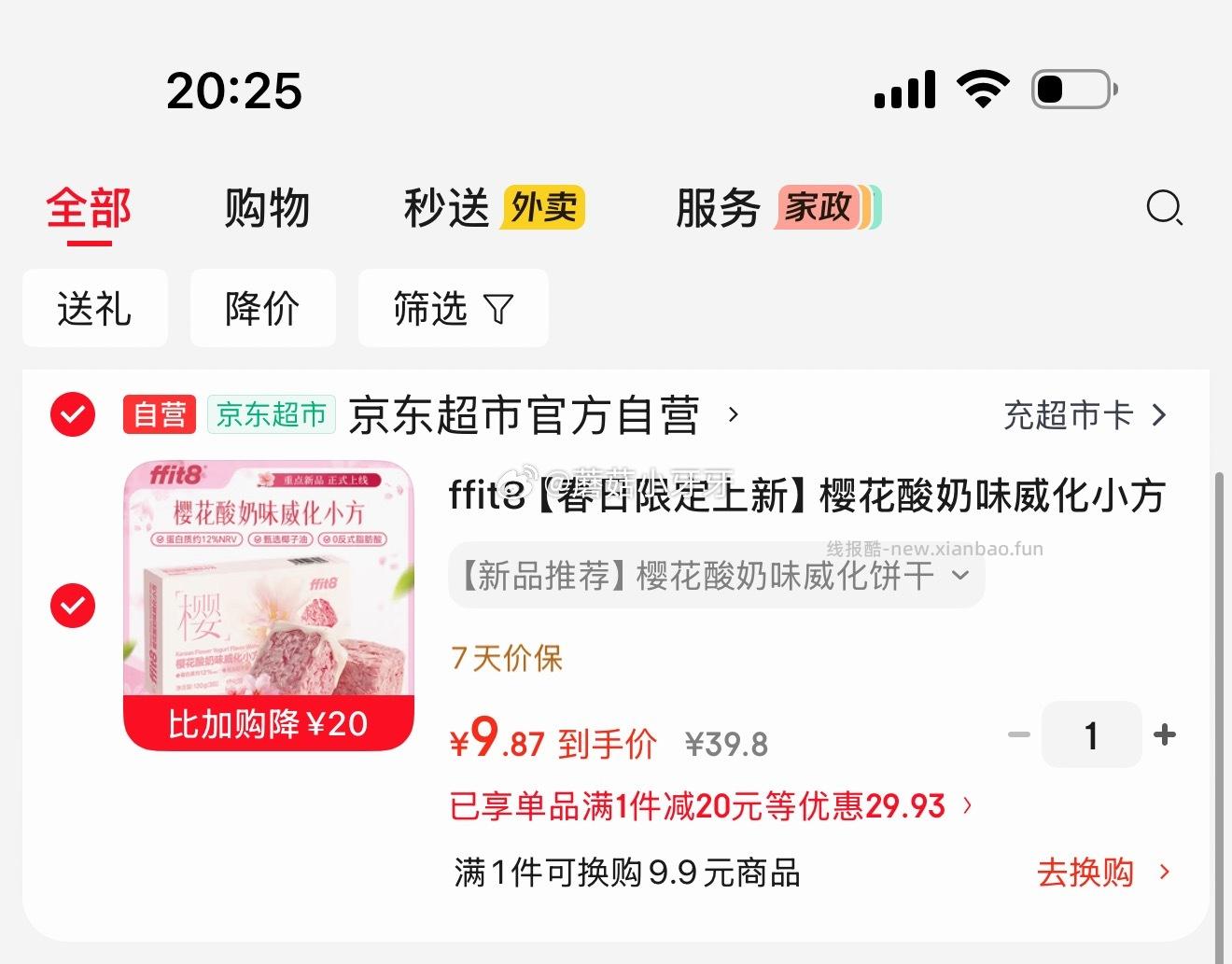Open the search magnifier icon

[1163, 207]
